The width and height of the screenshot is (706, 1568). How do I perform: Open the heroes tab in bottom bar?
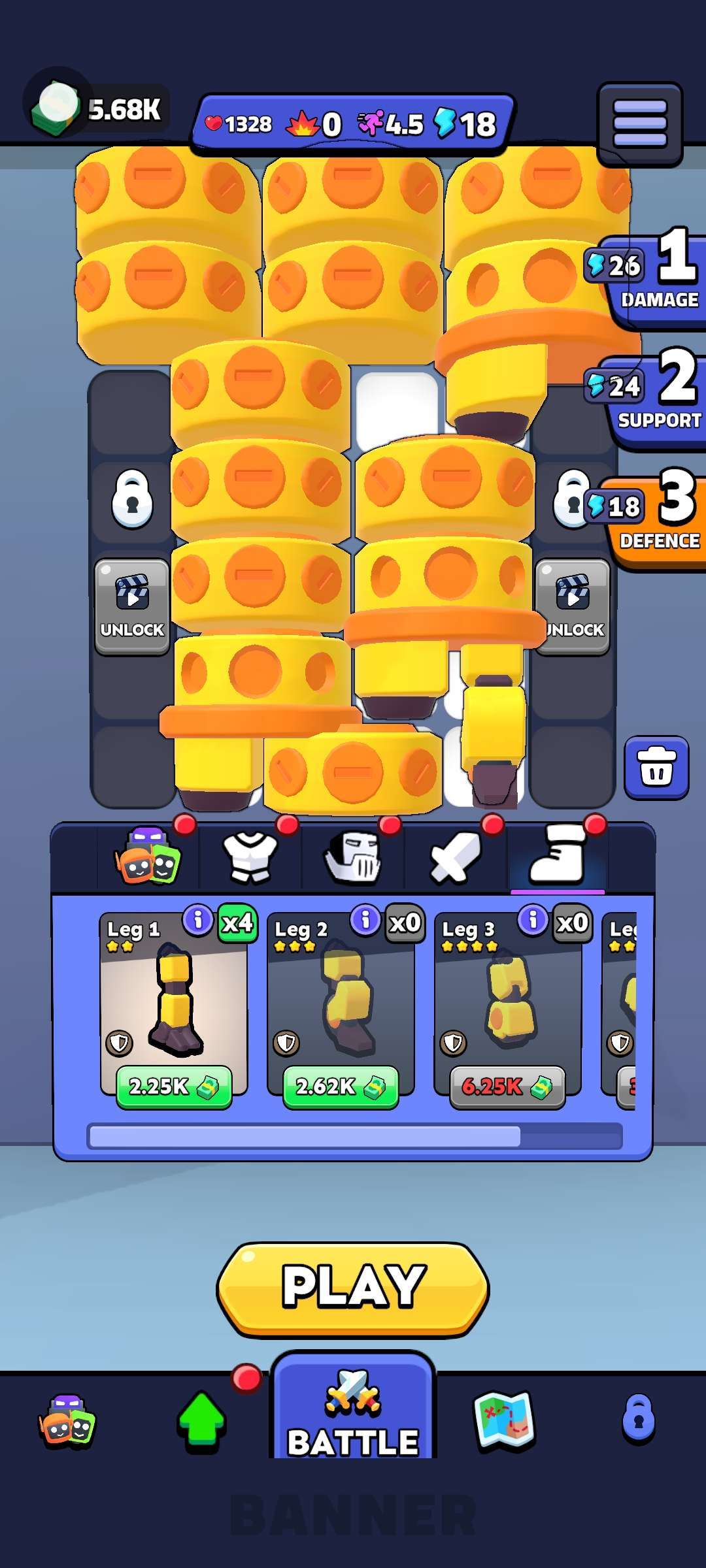pos(67,1422)
